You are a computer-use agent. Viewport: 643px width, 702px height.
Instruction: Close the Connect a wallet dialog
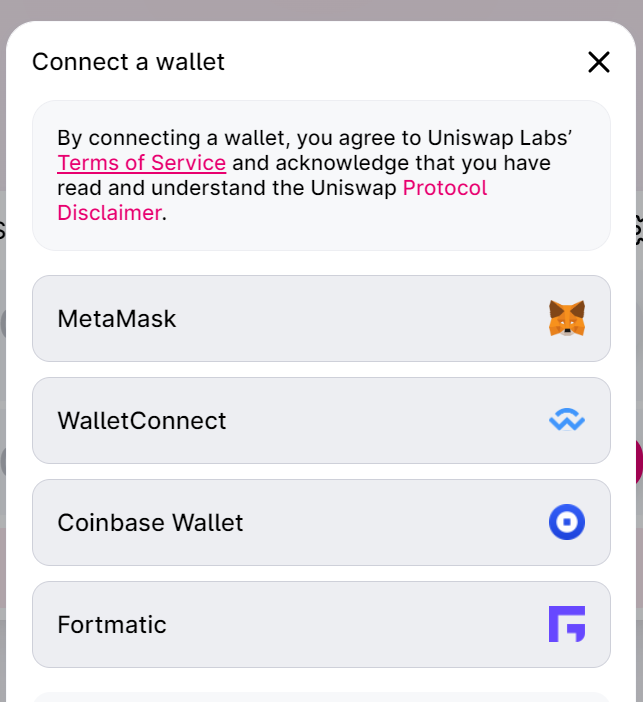pyautogui.click(x=598, y=62)
